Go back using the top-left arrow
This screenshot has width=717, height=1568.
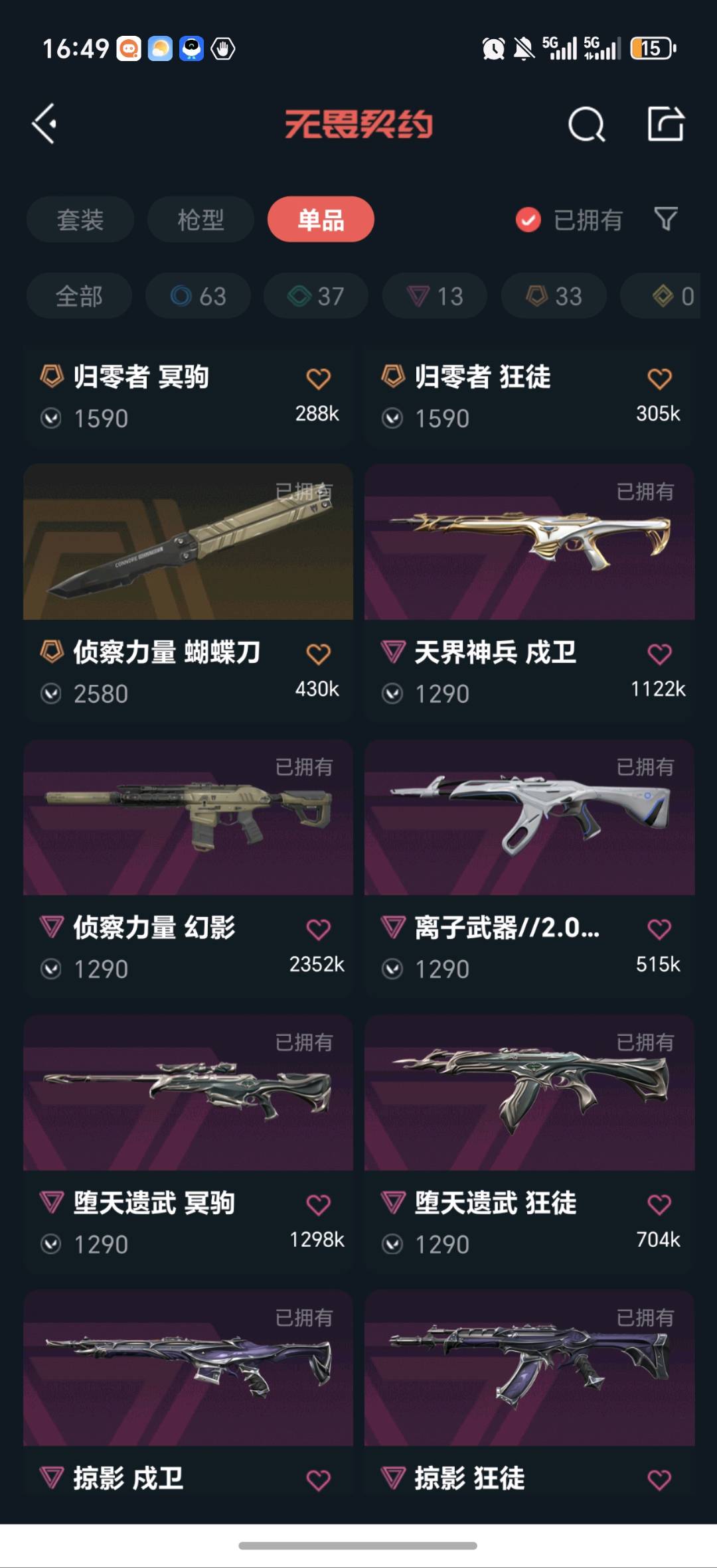point(44,123)
